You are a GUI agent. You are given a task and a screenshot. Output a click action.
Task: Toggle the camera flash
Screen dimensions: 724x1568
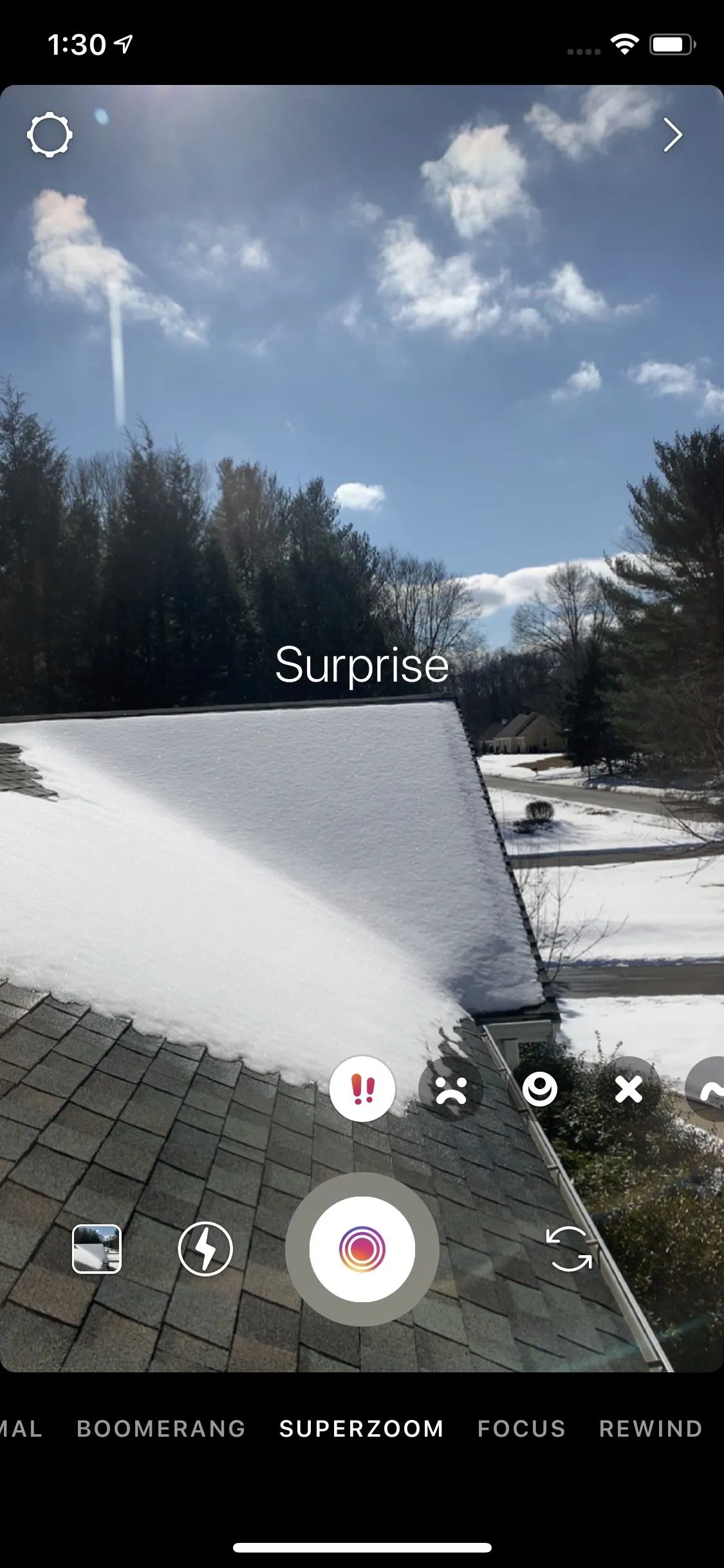click(205, 1249)
